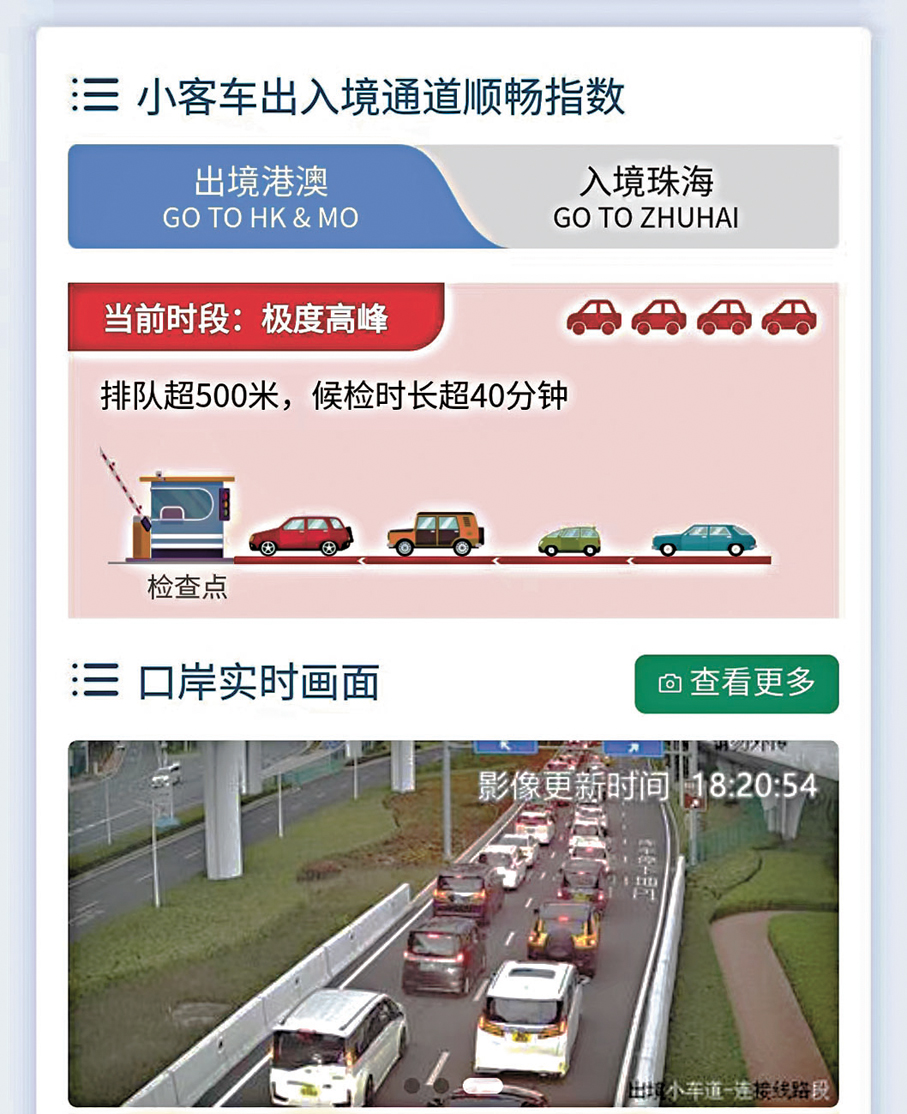
Task: Tap the carousel page indicator dots
Action: click(x=452, y=1085)
